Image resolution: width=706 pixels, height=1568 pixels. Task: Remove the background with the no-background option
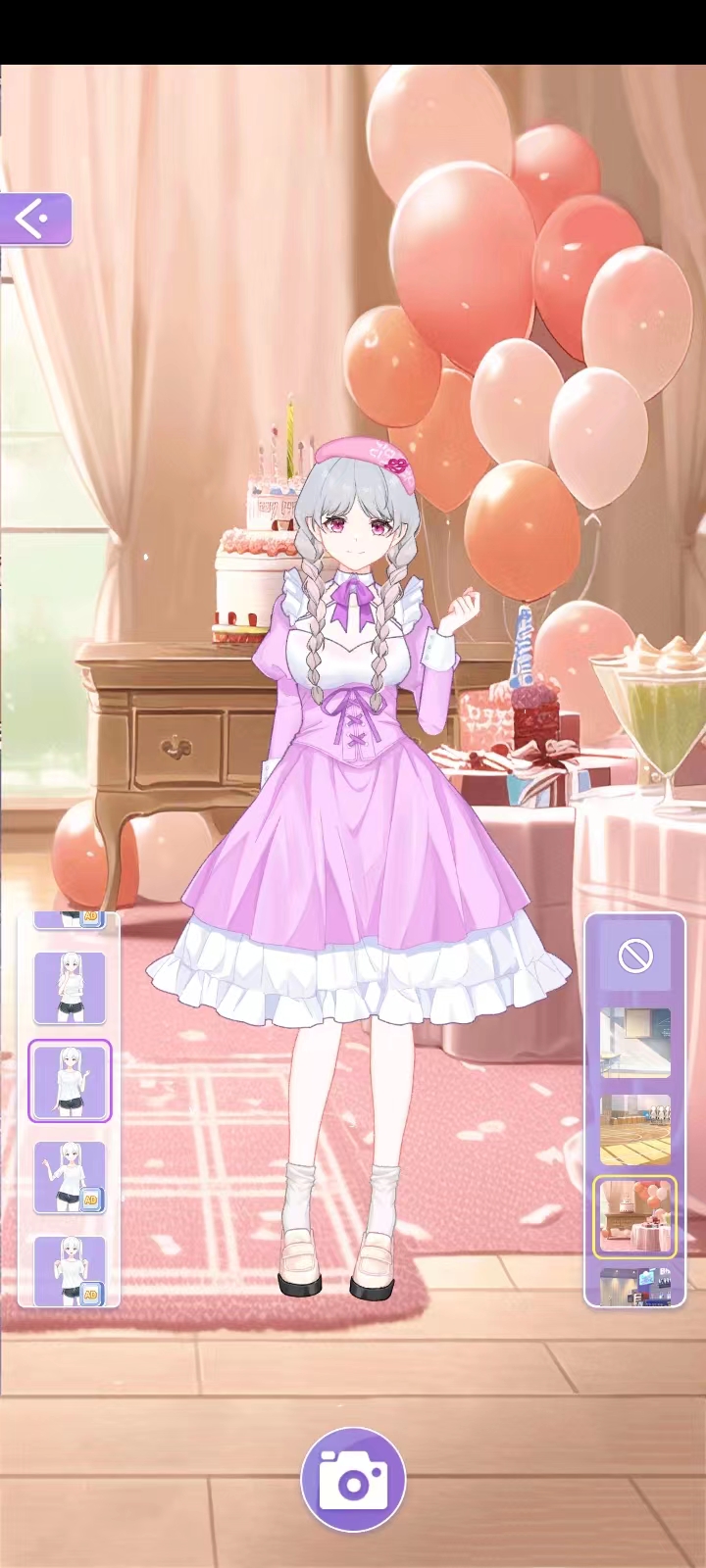(x=635, y=955)
